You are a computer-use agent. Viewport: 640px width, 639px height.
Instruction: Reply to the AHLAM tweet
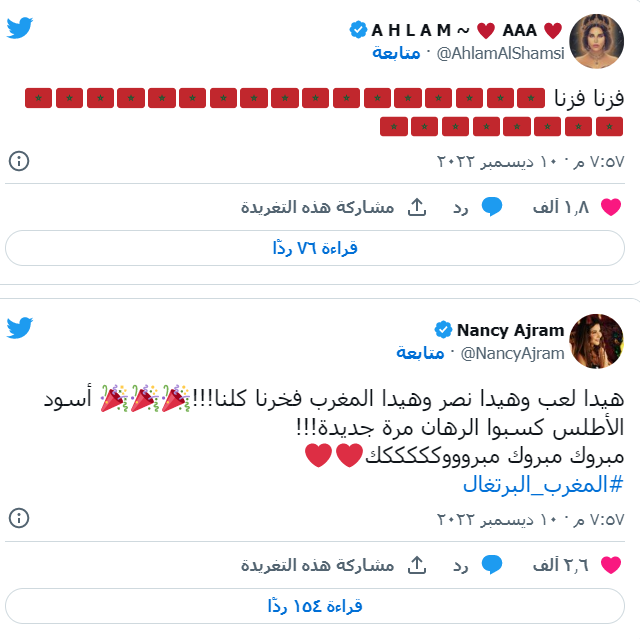(x=490, y=207)
